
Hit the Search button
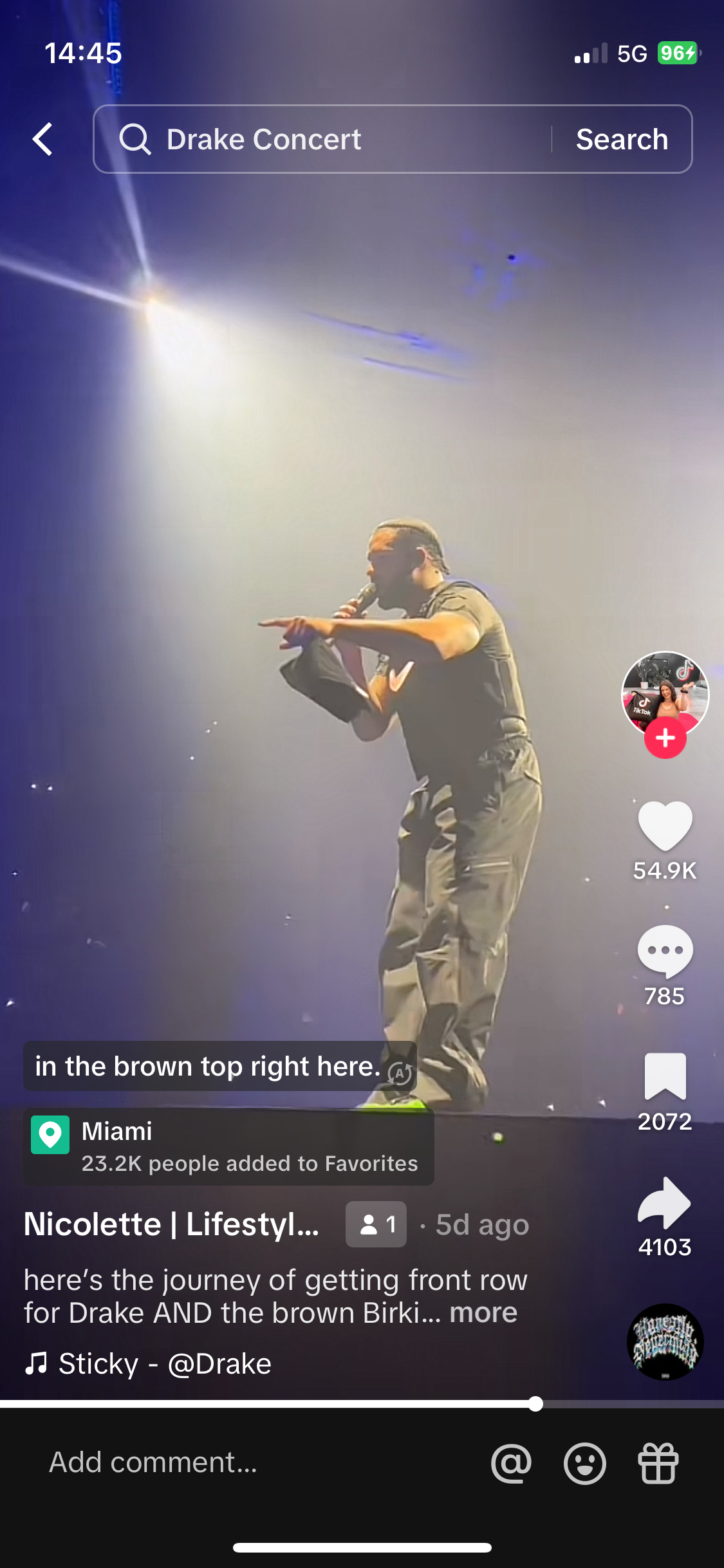(x=622, y=139)
